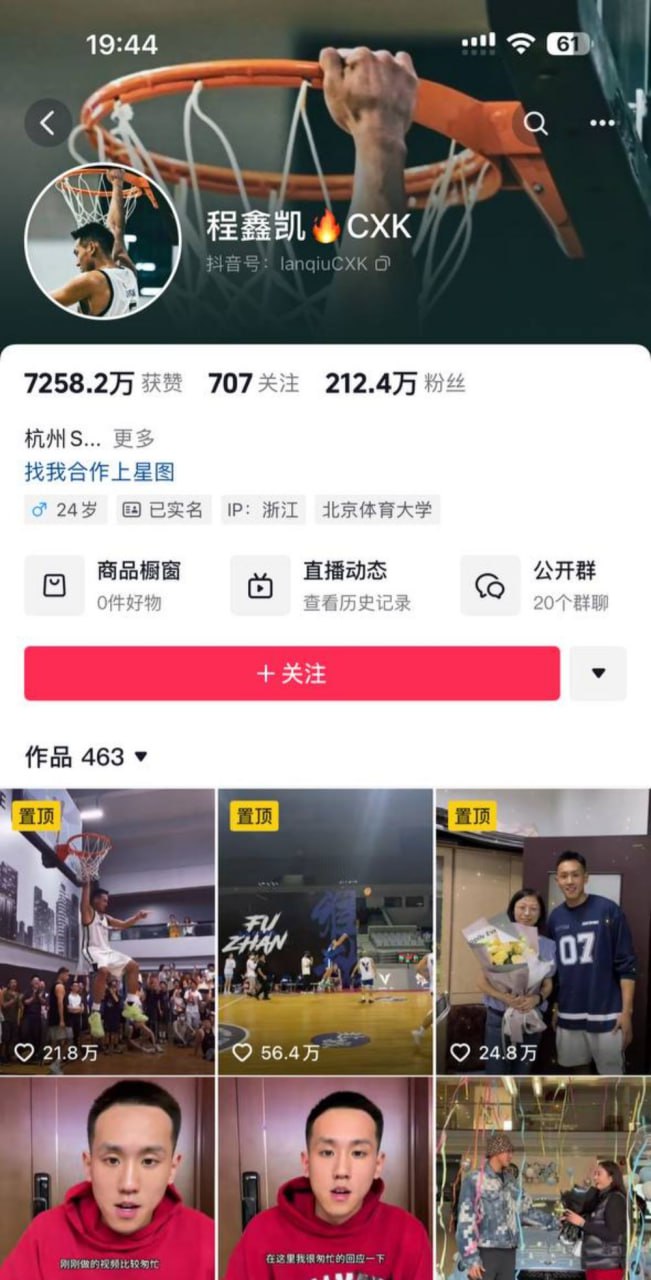Open pinned dunk video with 21.8万 likes

point(107,930)
